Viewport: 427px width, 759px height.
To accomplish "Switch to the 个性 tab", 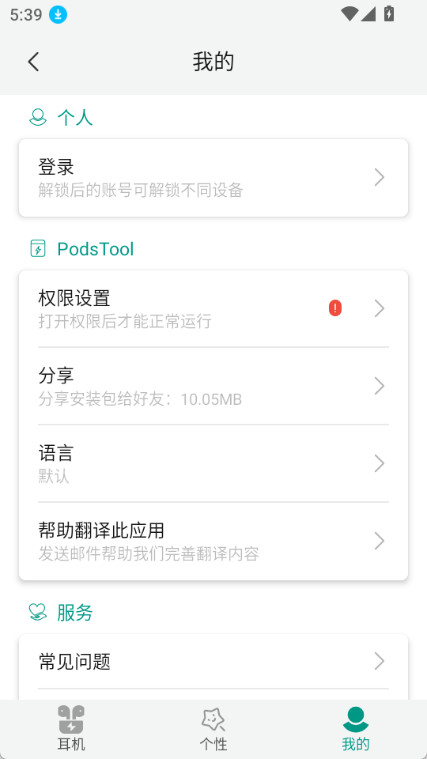I will (x=214, y=729).
